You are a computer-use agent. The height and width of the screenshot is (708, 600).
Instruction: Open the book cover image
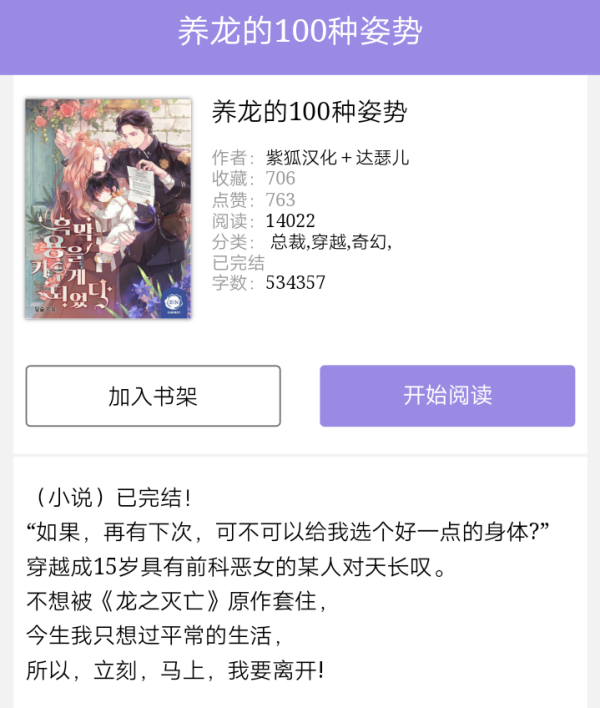[x=108, y=208]
